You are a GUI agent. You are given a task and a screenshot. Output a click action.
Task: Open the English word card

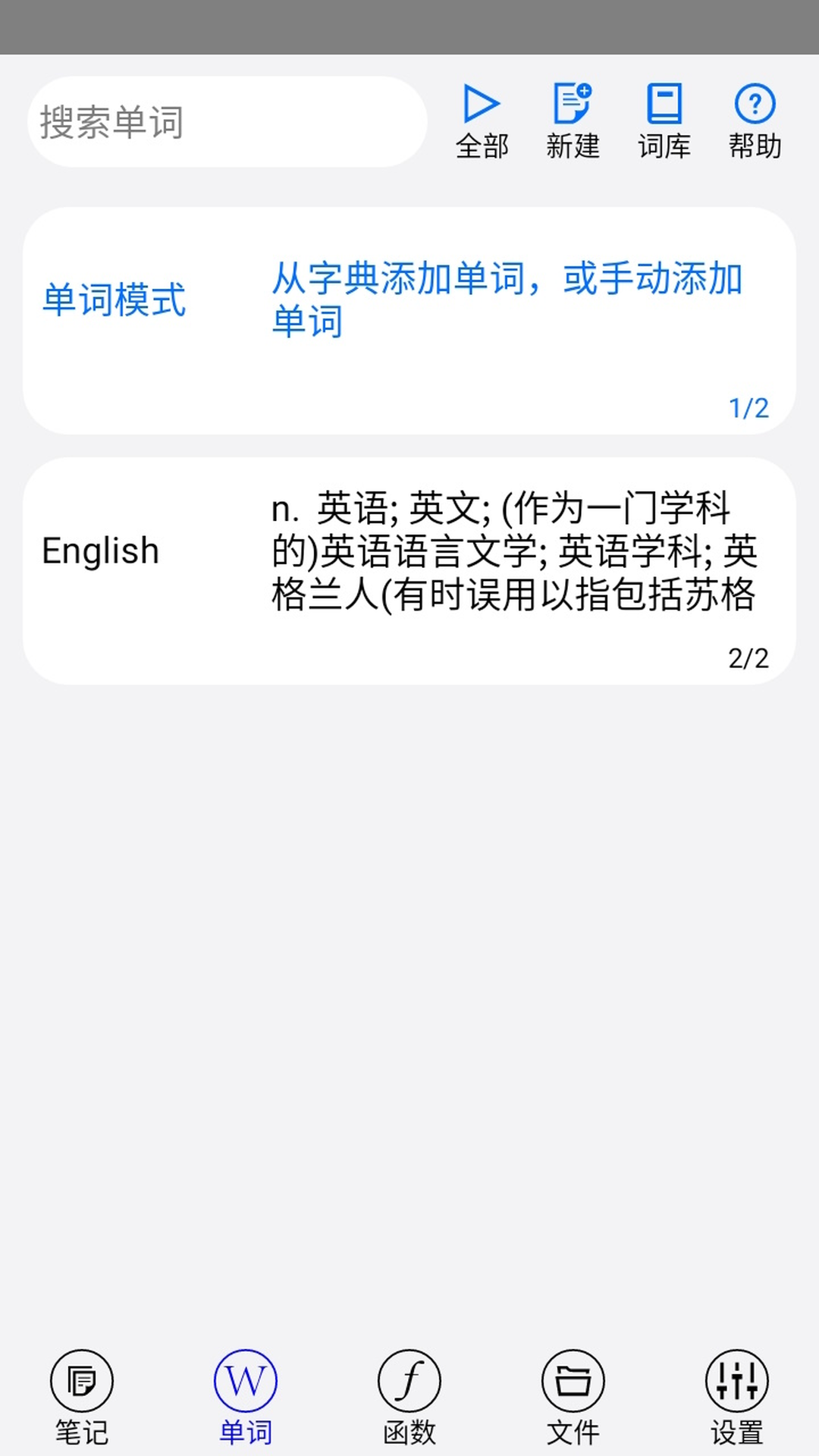102,552
